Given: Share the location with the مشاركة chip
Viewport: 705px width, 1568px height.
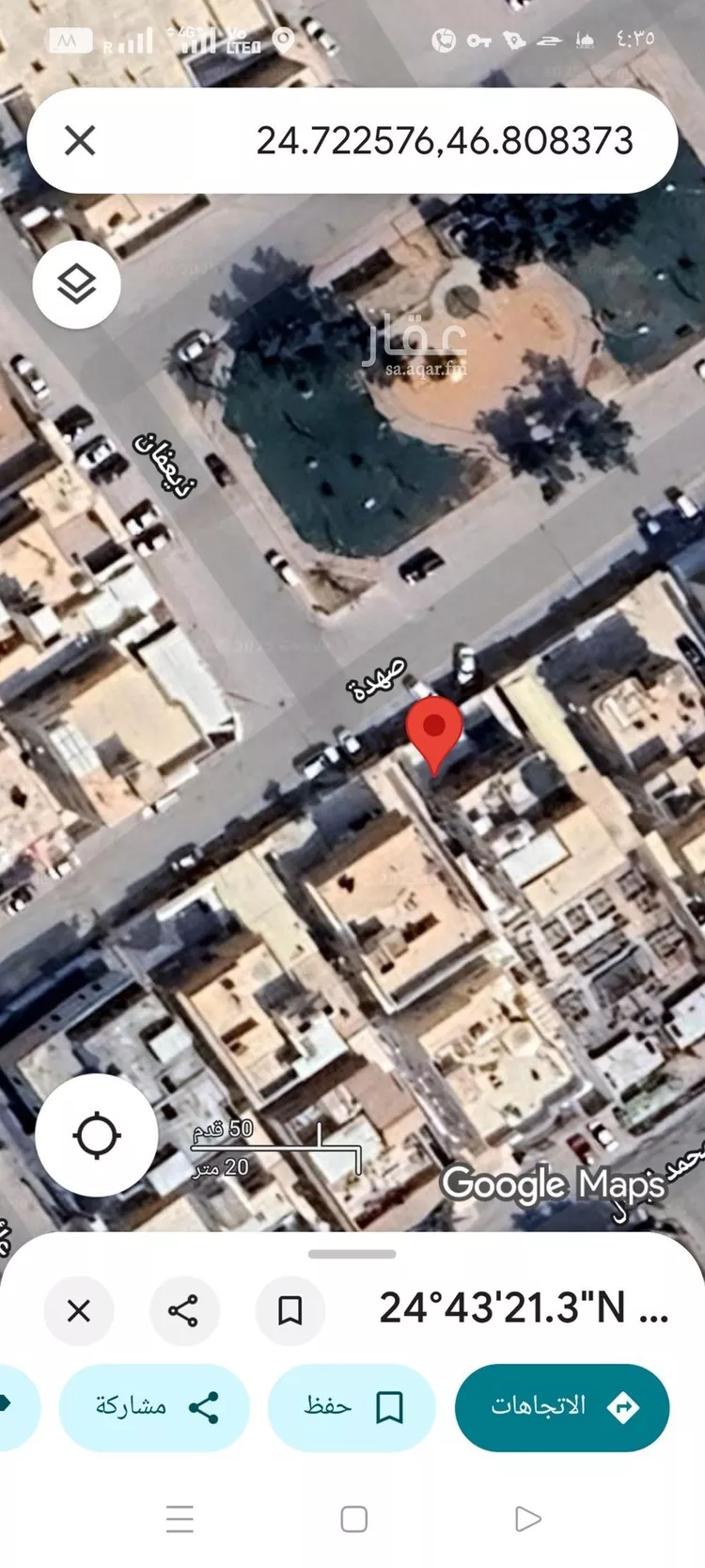Looking at the screenshot, I should click(155, 1407).
